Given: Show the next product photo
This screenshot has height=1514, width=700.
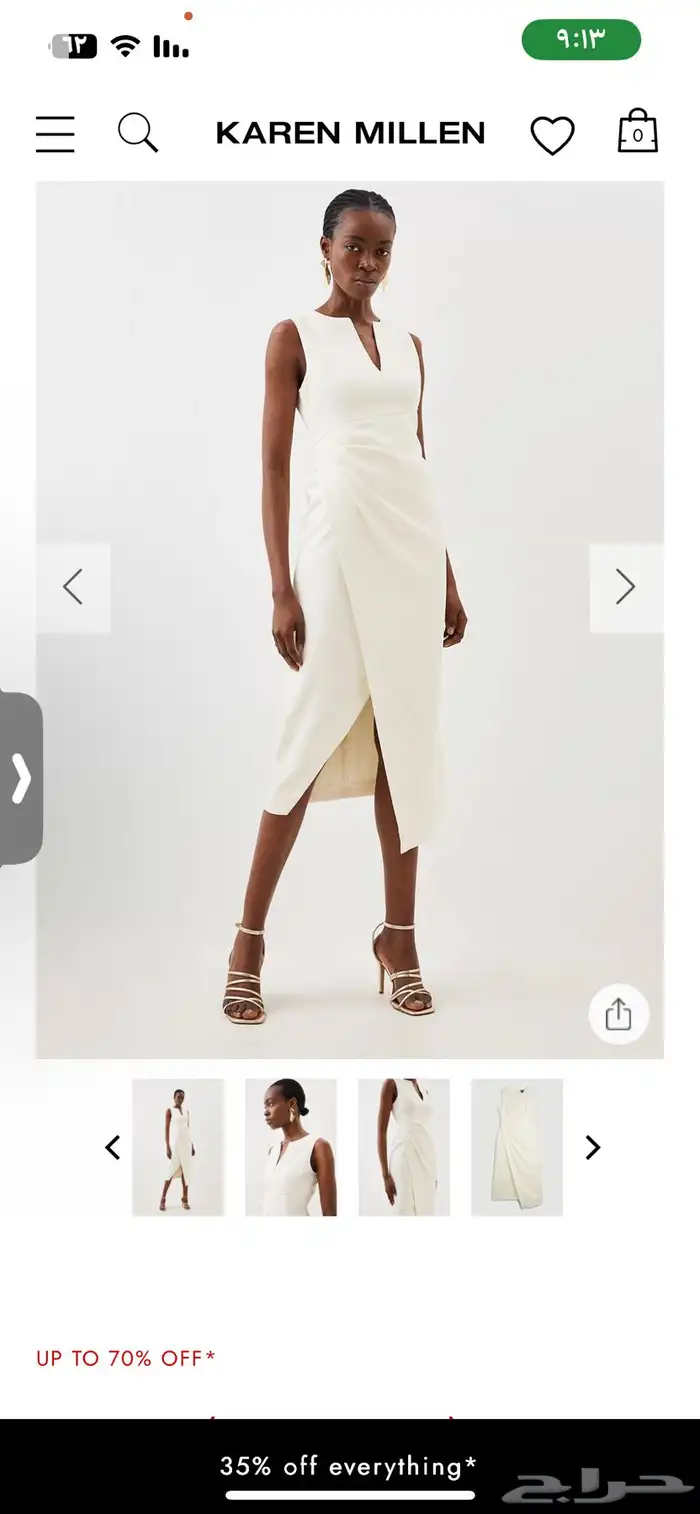Looking at the screenshot, I should point(626,587).
